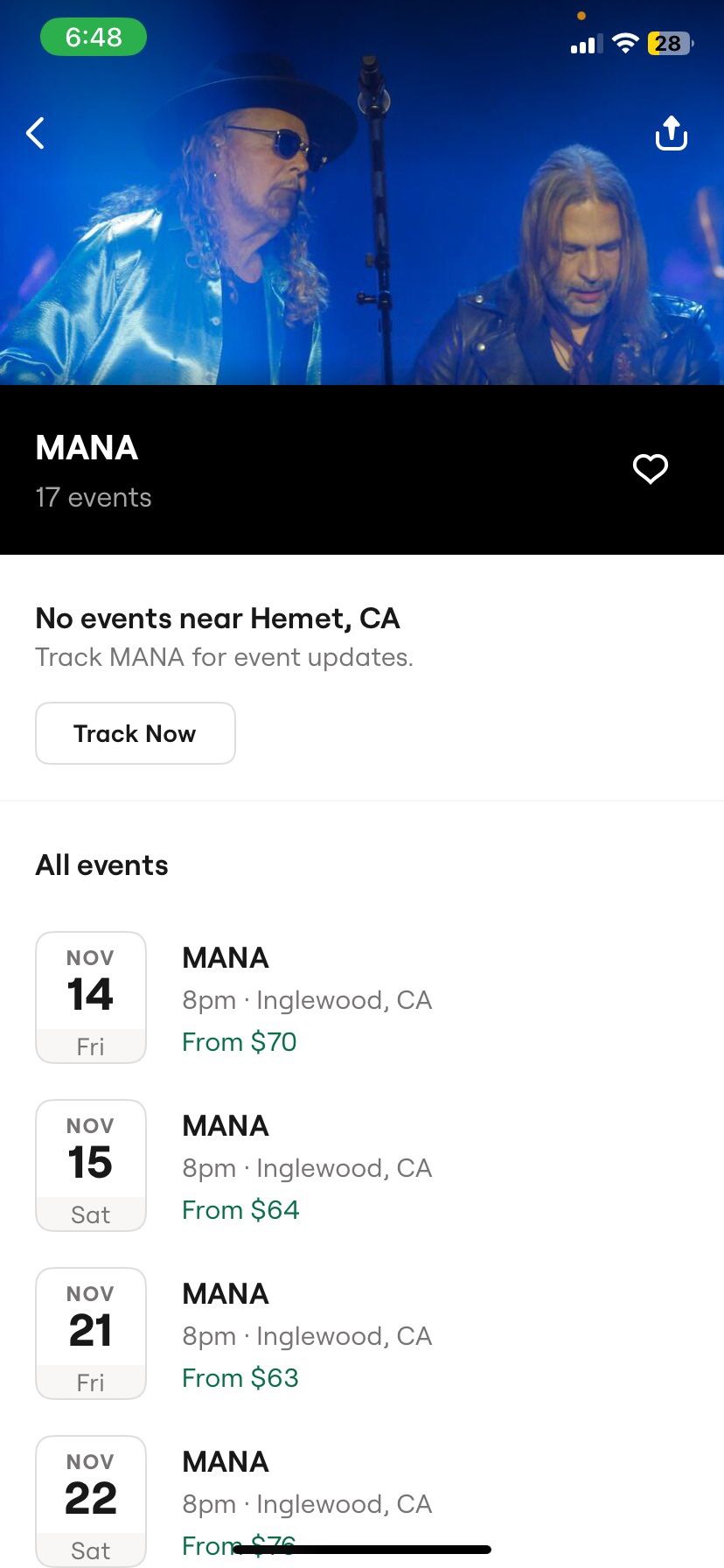The height and width of the screenshot is (1568, 724).
Task: Open the share sheet for MANA
Action: point(671,133)
